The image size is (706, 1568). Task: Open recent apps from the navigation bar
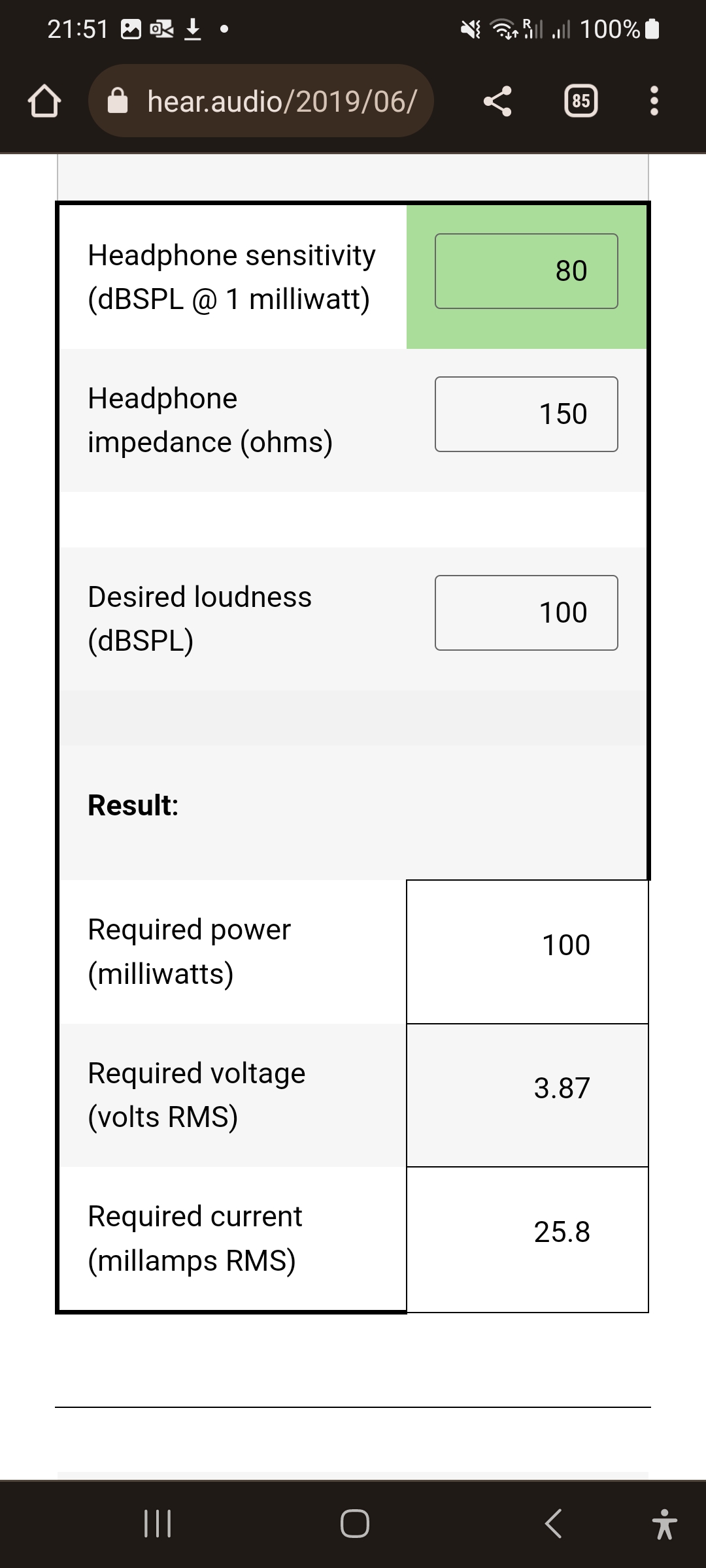[x=158, y=1524]
